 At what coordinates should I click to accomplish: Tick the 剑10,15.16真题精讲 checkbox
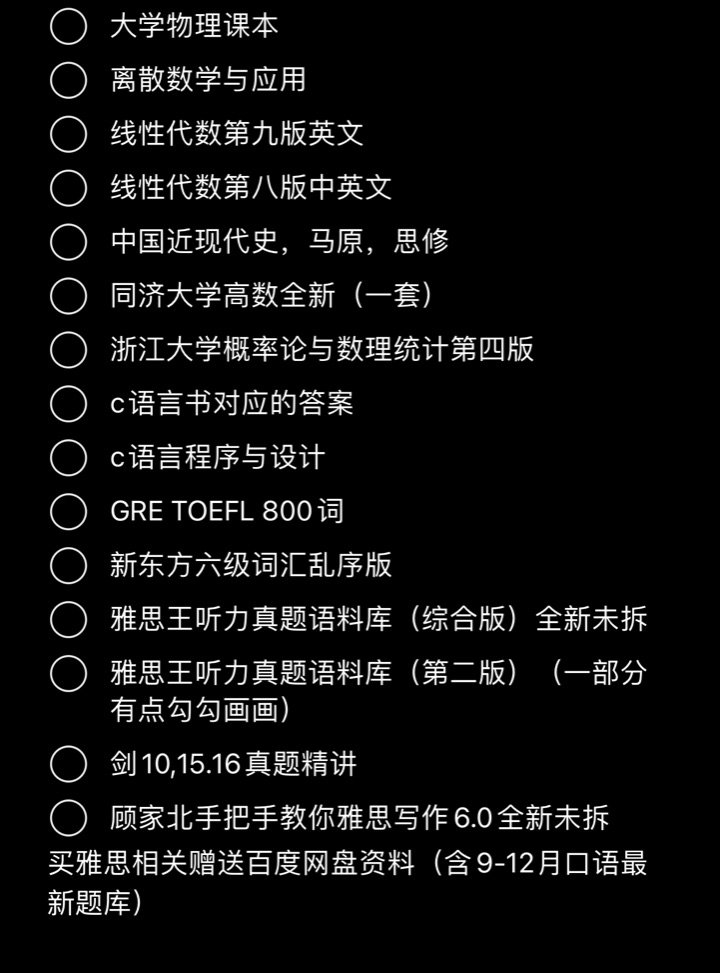coord(68,765)
